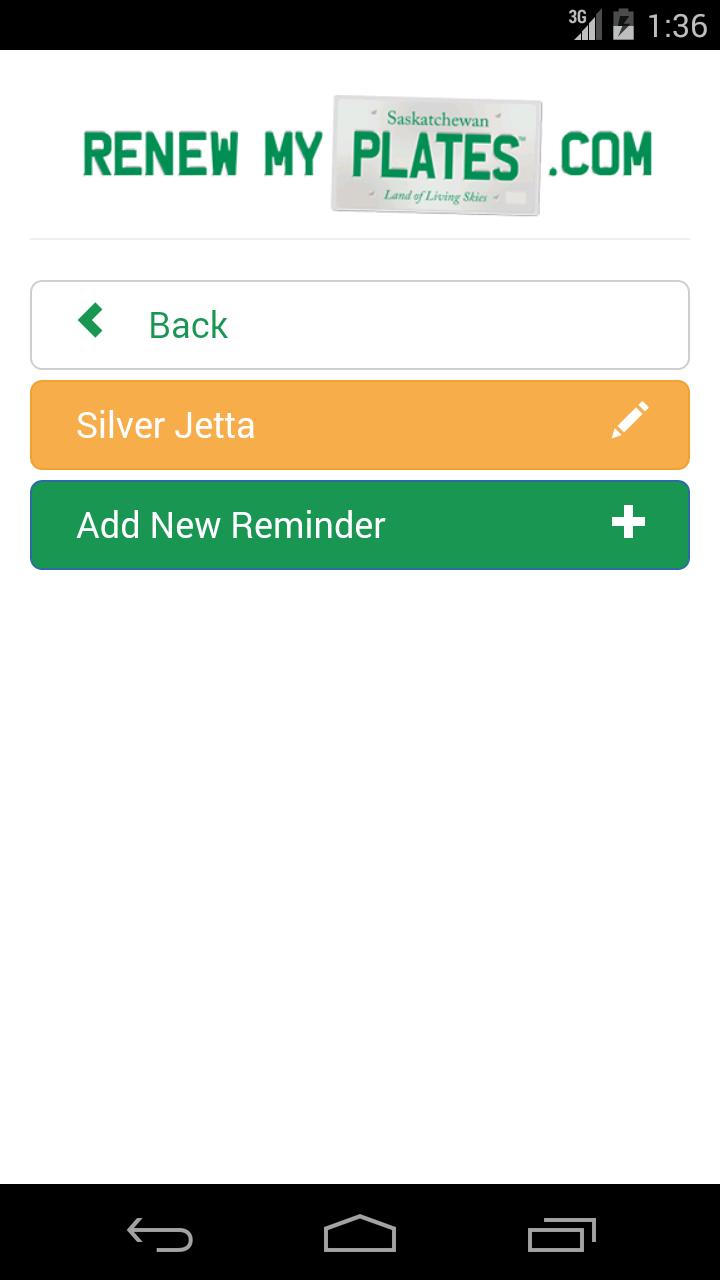The width and height of the screenshot is (720, 1280).
Task: Select the word Back in green text
Action: [187, 323]
